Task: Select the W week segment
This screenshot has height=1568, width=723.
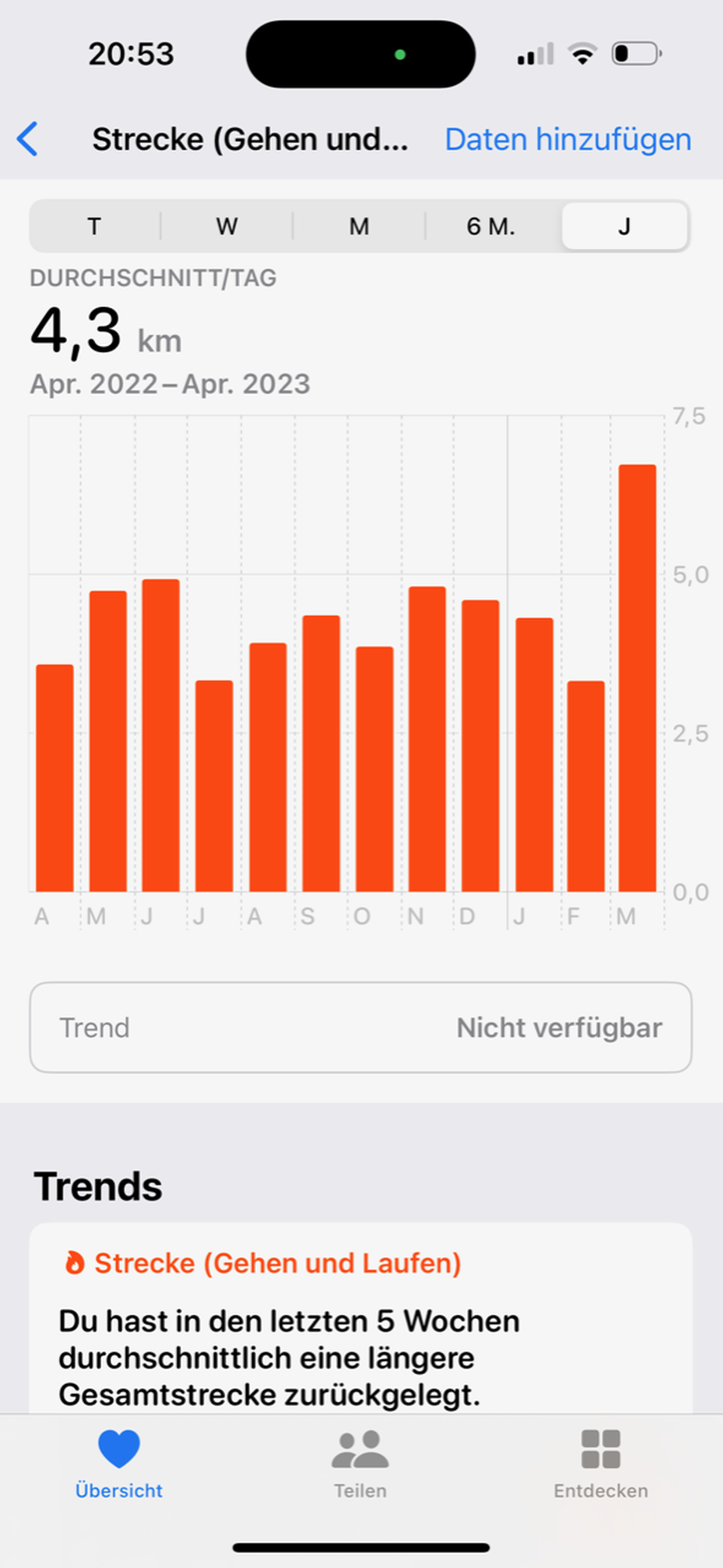Action: click(x=227, y=226)
